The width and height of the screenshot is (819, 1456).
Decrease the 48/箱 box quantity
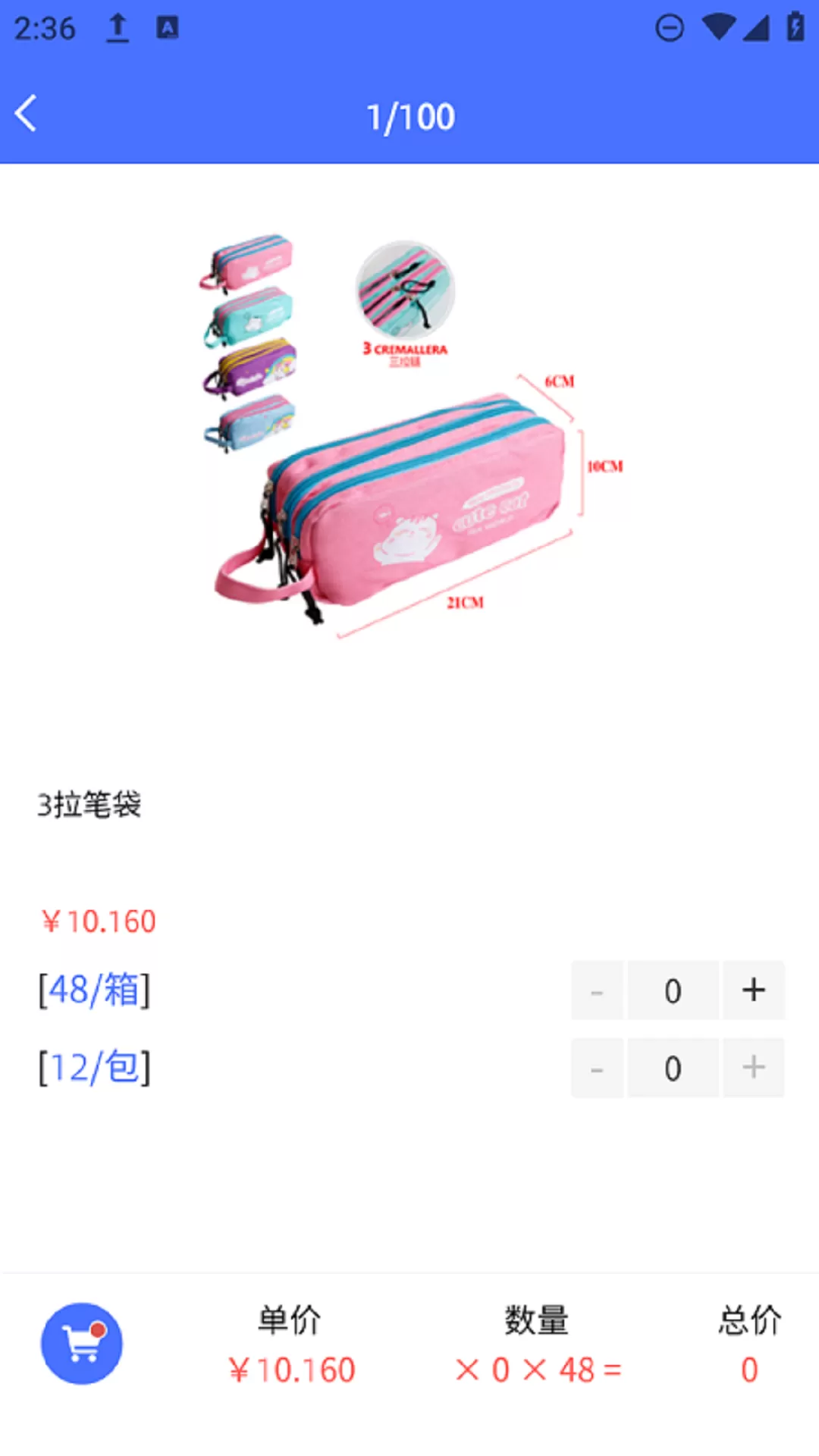[597, 990]
